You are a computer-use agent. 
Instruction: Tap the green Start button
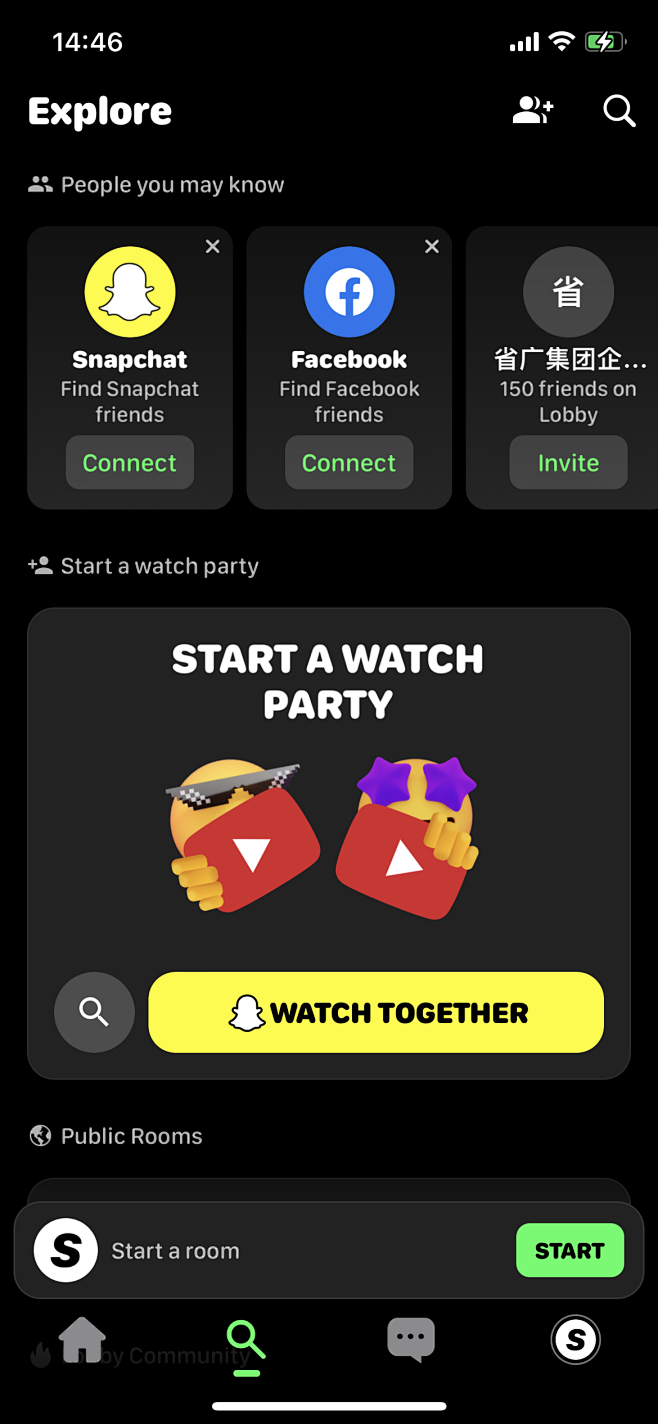(x=569, y=1251)
